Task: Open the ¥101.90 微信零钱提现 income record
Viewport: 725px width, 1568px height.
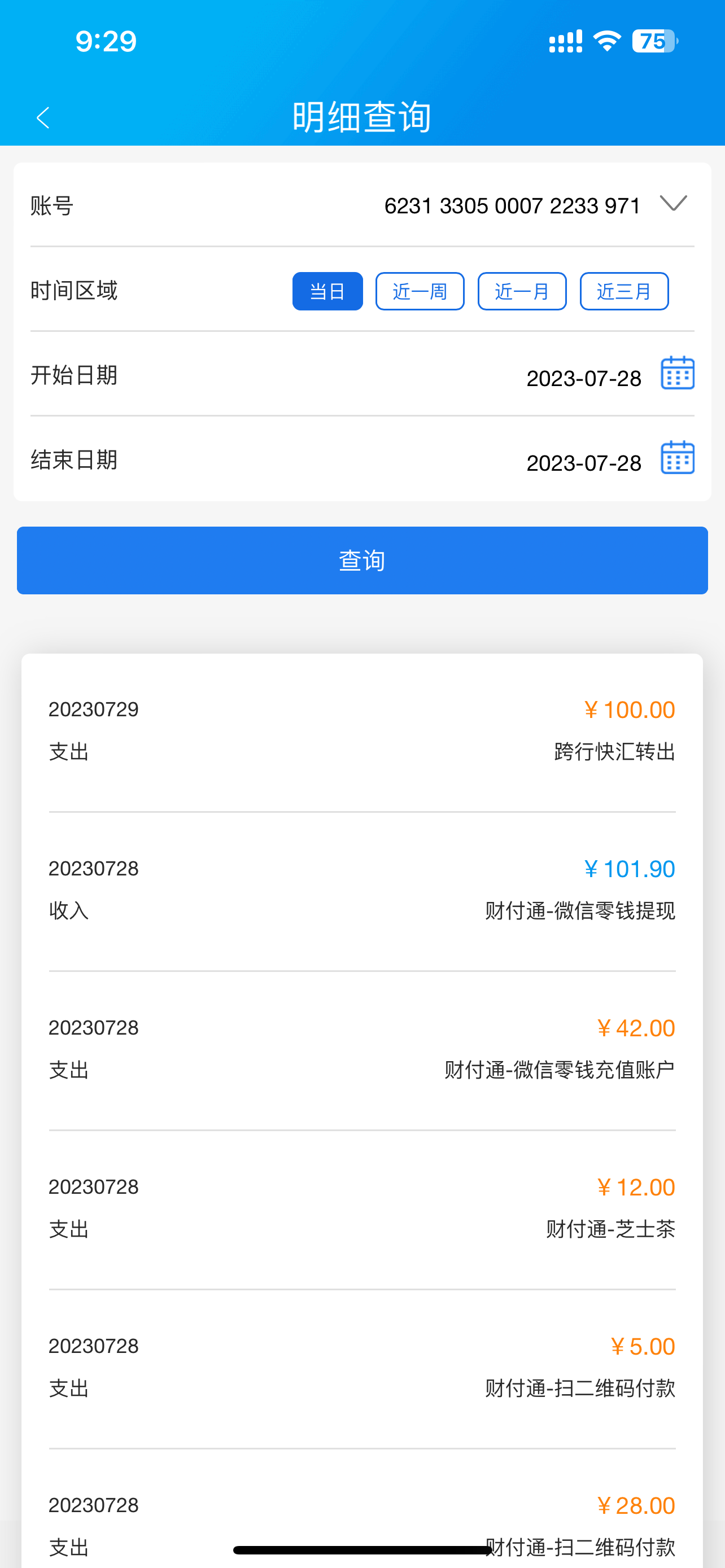Action: click(x=362, y=890)
